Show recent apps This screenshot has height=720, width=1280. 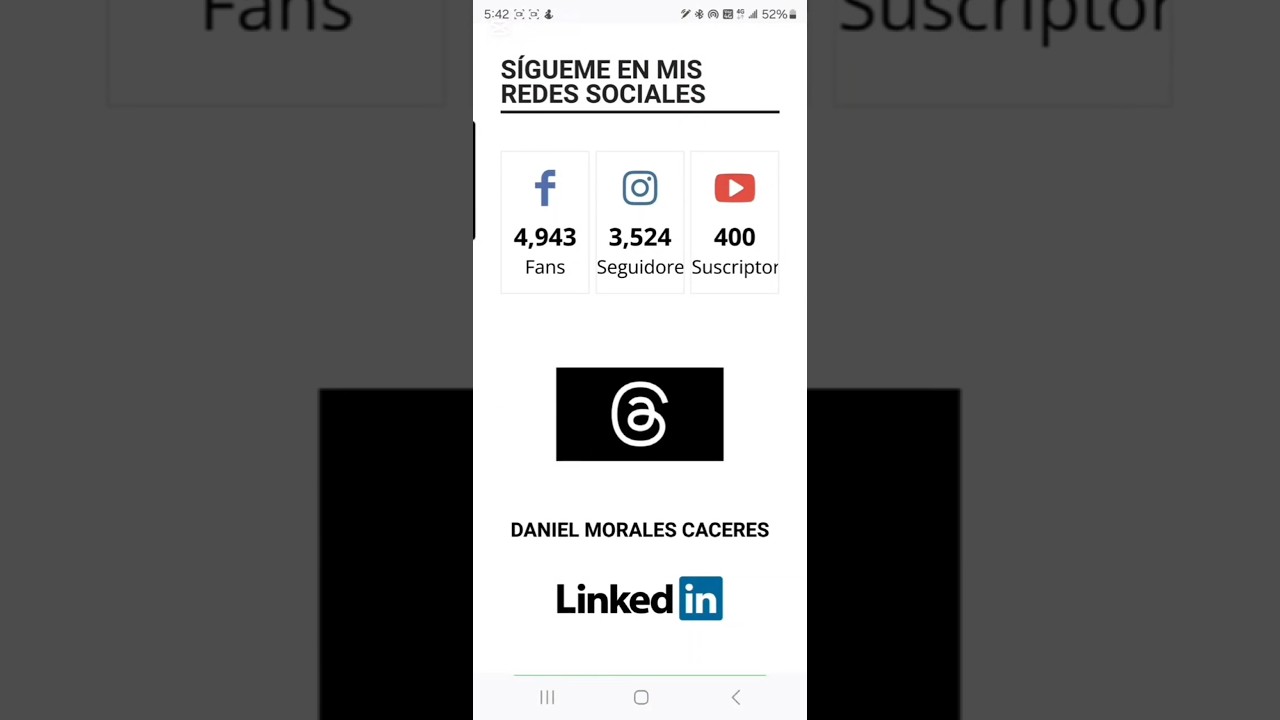[x=547, y=697]
